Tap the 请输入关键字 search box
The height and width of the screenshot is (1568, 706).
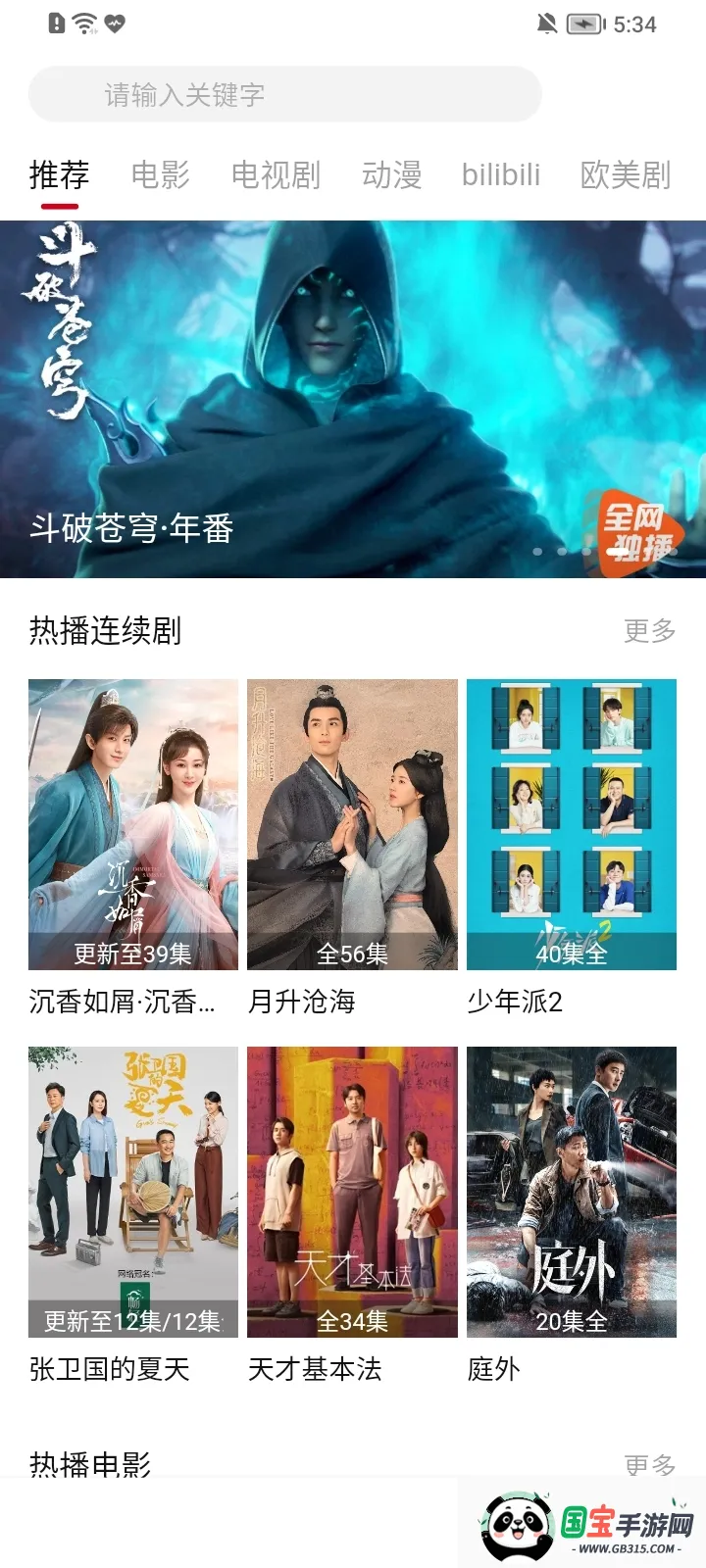[284, 95]
